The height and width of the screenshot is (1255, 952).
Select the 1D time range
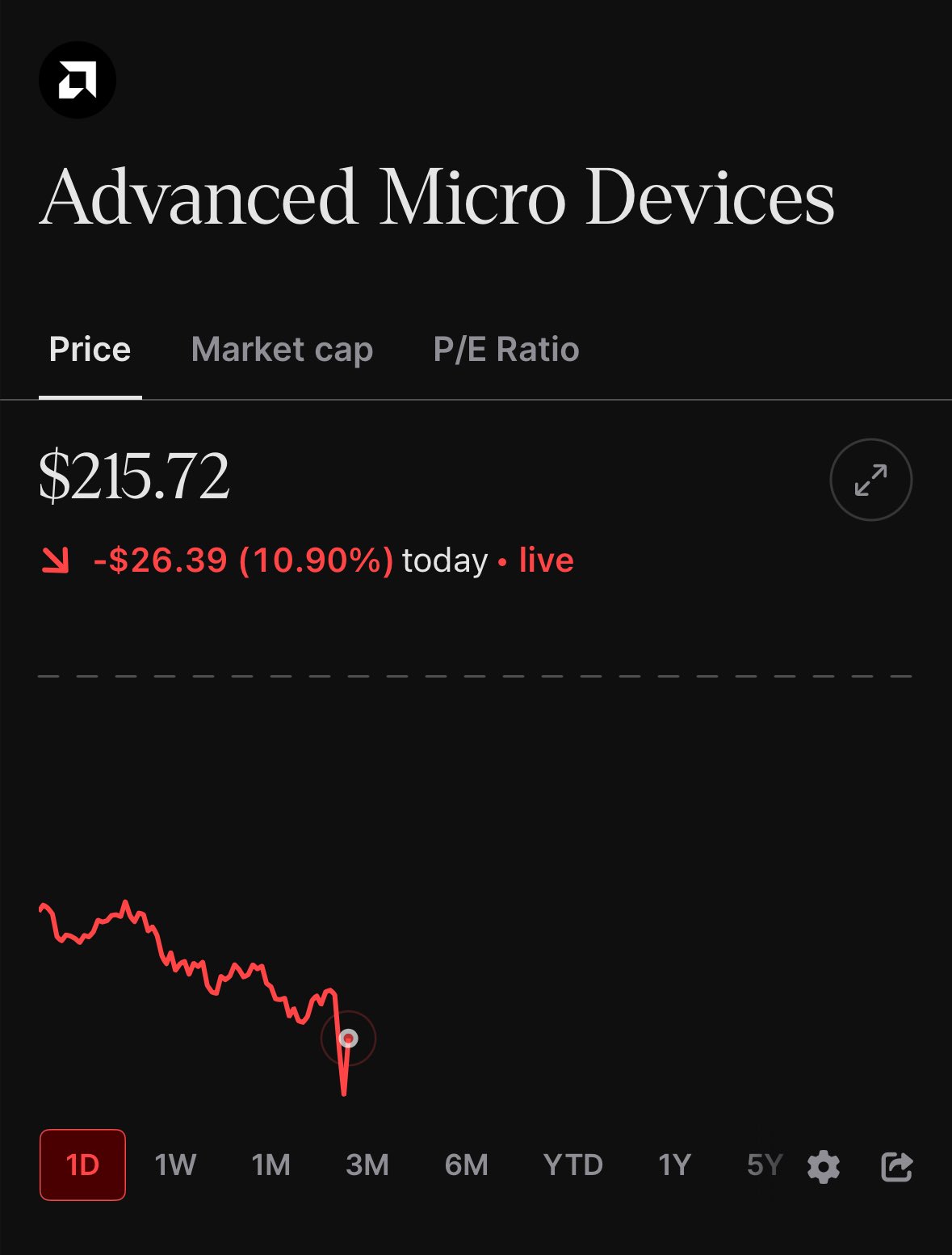[x=82, y=1165]
